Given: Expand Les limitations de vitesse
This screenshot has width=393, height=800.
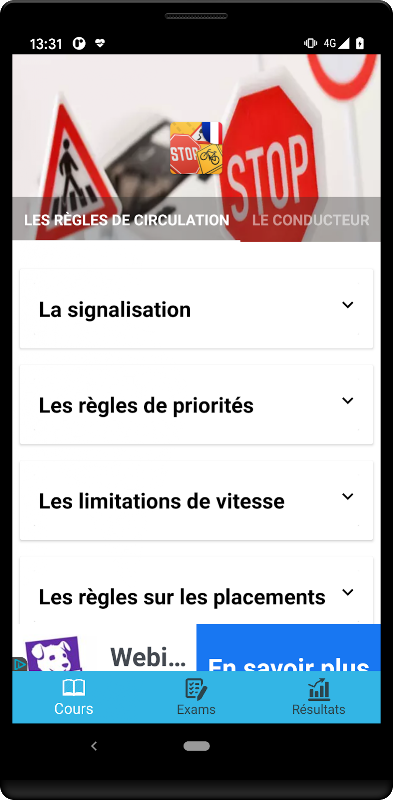Looking at the screenshot, I should (196, 501).
